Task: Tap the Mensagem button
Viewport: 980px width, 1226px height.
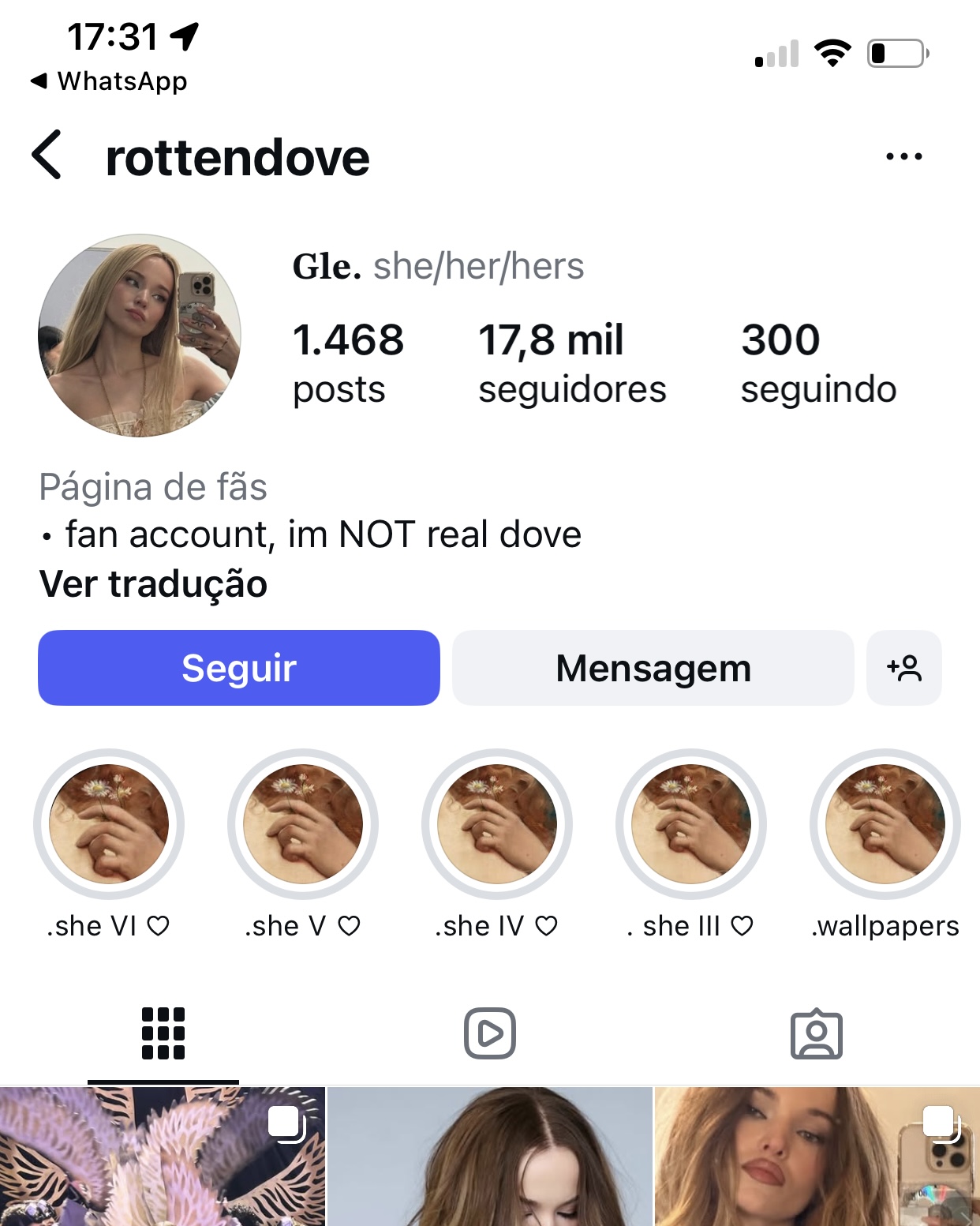Action: pyautogui.click(x=653, y=668)
